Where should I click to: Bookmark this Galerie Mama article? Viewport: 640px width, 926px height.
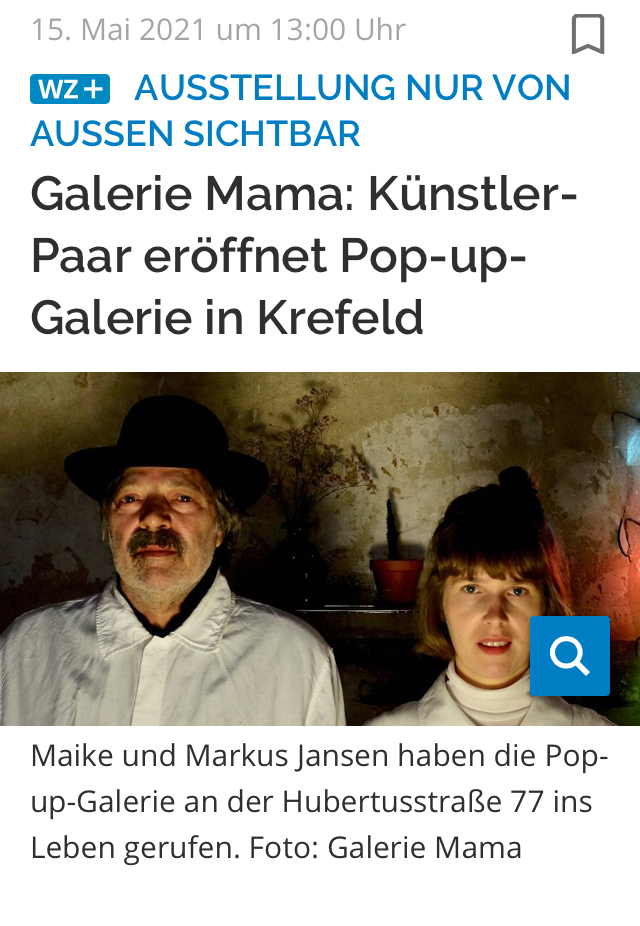pos(588,34)
